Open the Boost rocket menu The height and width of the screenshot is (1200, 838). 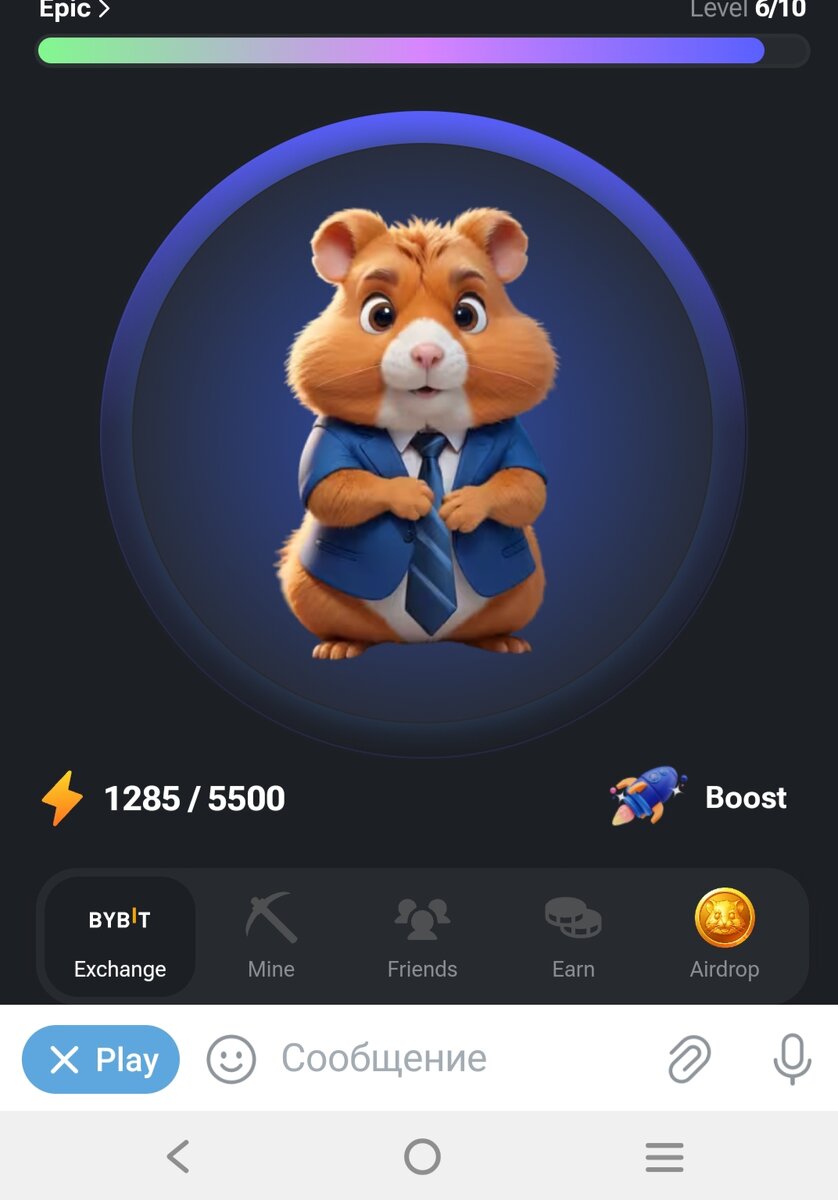click(700, 797)
